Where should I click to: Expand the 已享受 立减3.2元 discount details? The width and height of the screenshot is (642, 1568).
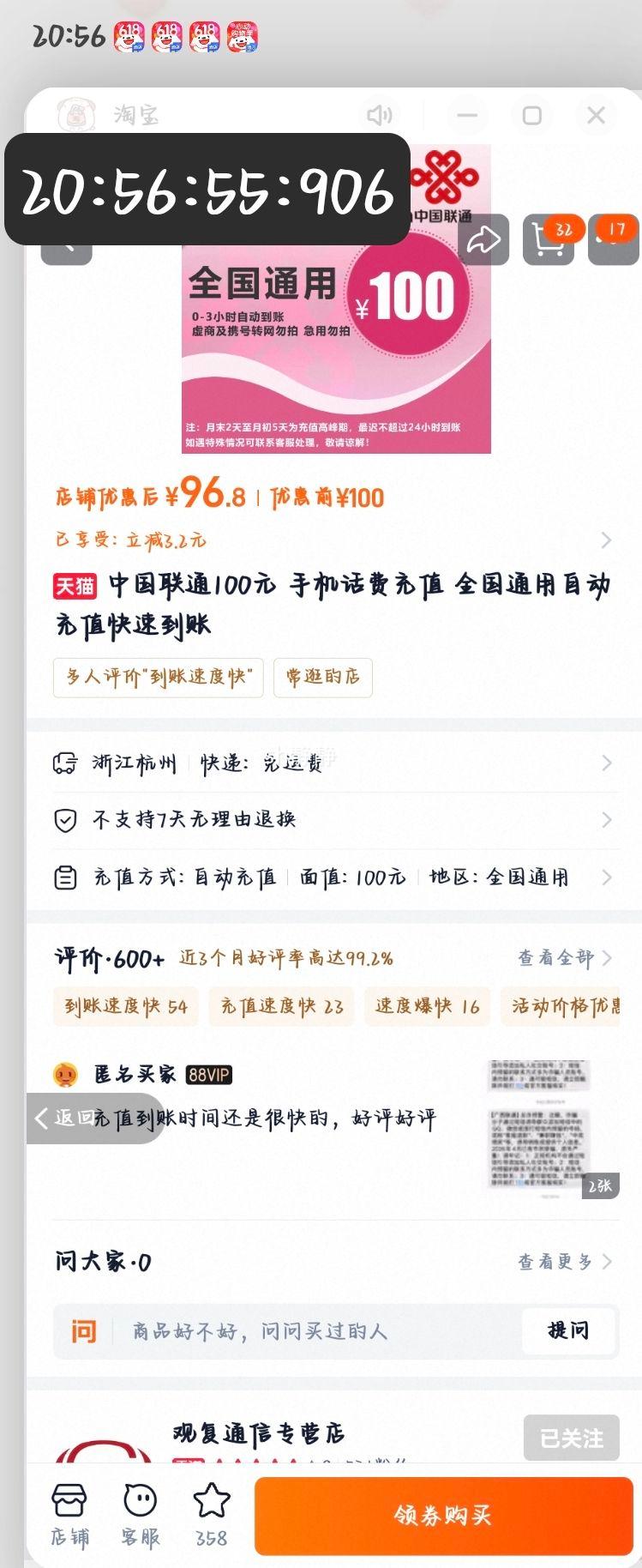334,540
